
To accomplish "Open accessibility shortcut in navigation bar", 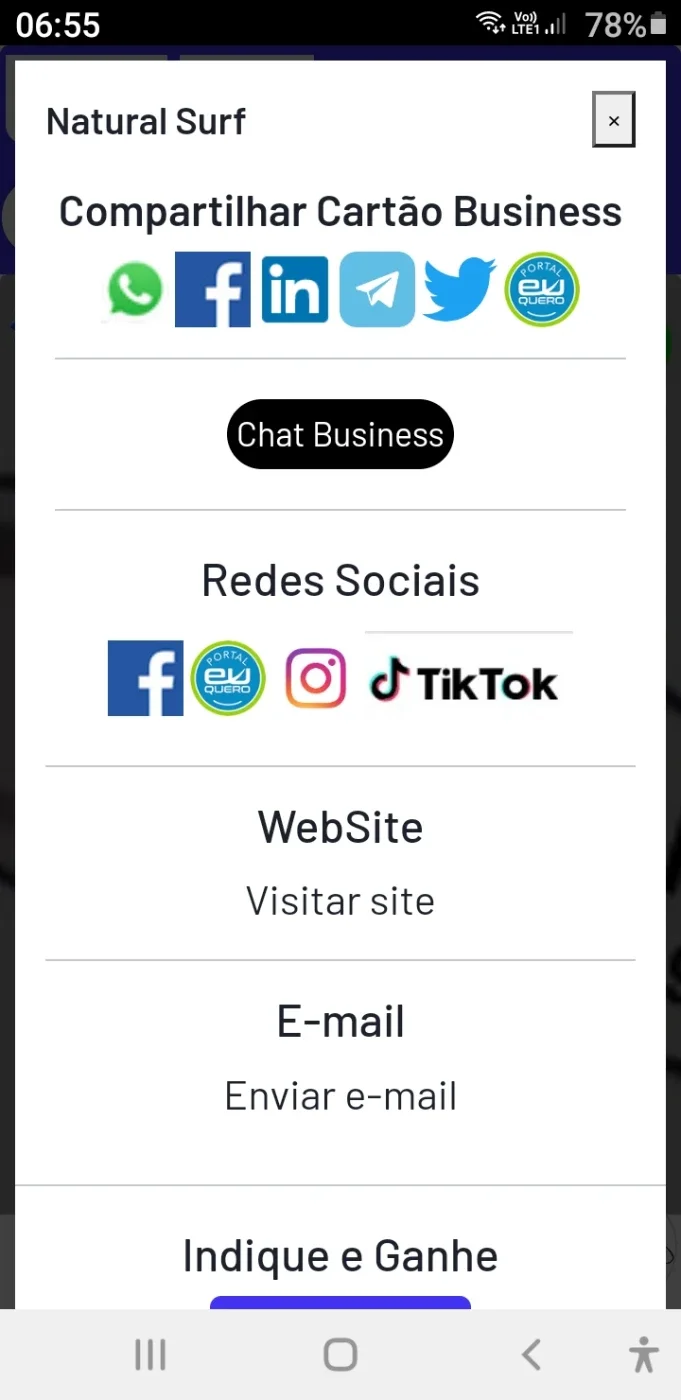I will [x=644, y=1355].
